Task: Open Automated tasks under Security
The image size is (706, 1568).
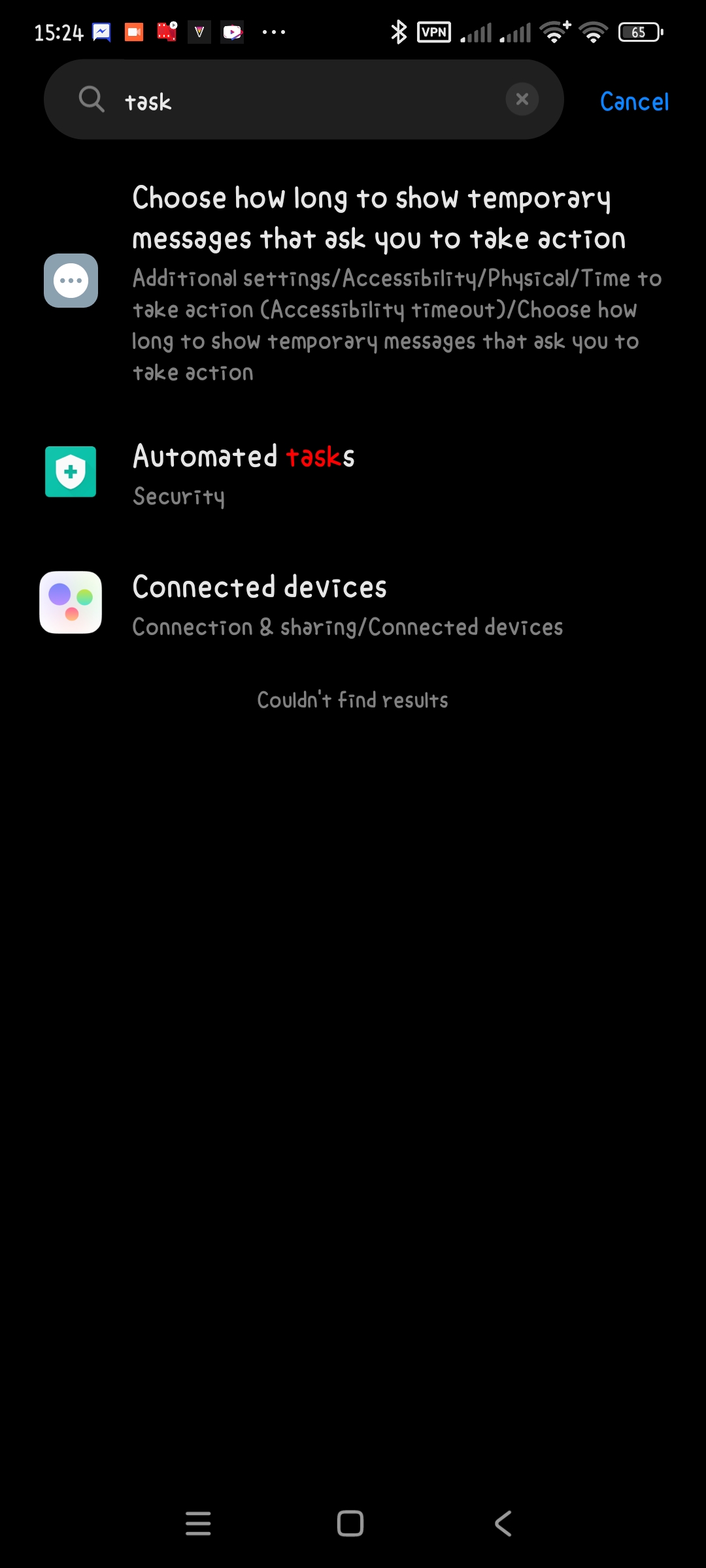Action: coord(353,474)
